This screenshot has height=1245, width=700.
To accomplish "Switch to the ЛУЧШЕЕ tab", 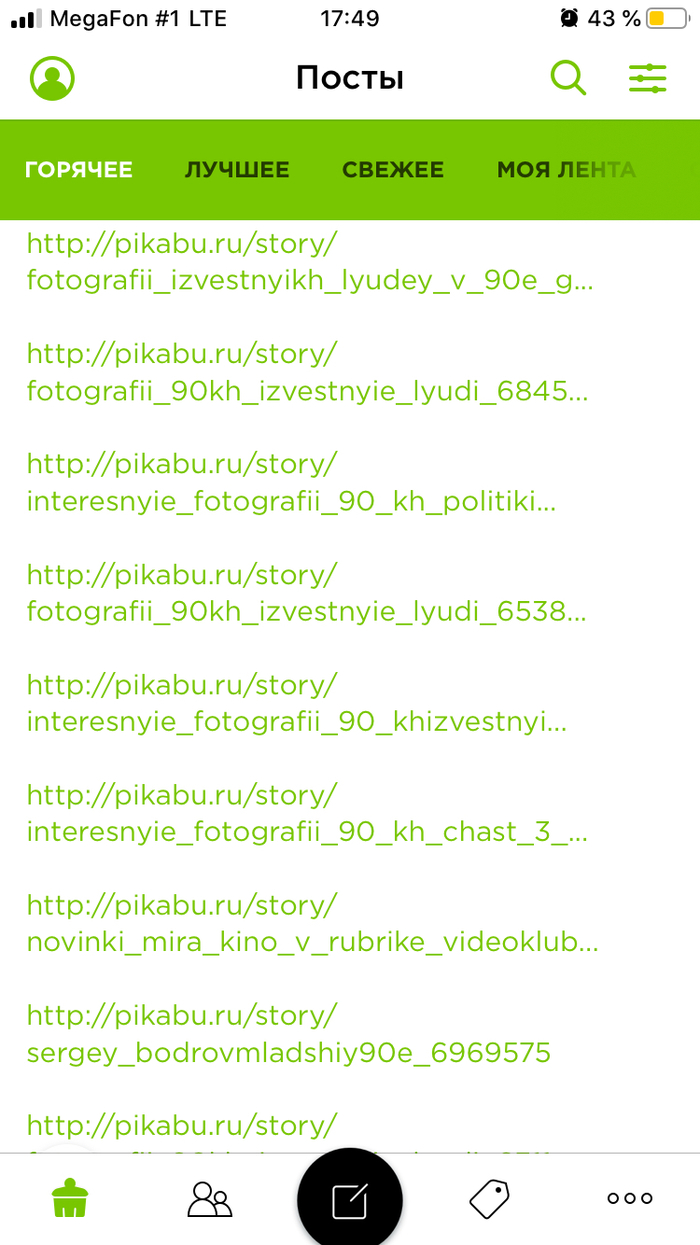I will pos(237,170).
